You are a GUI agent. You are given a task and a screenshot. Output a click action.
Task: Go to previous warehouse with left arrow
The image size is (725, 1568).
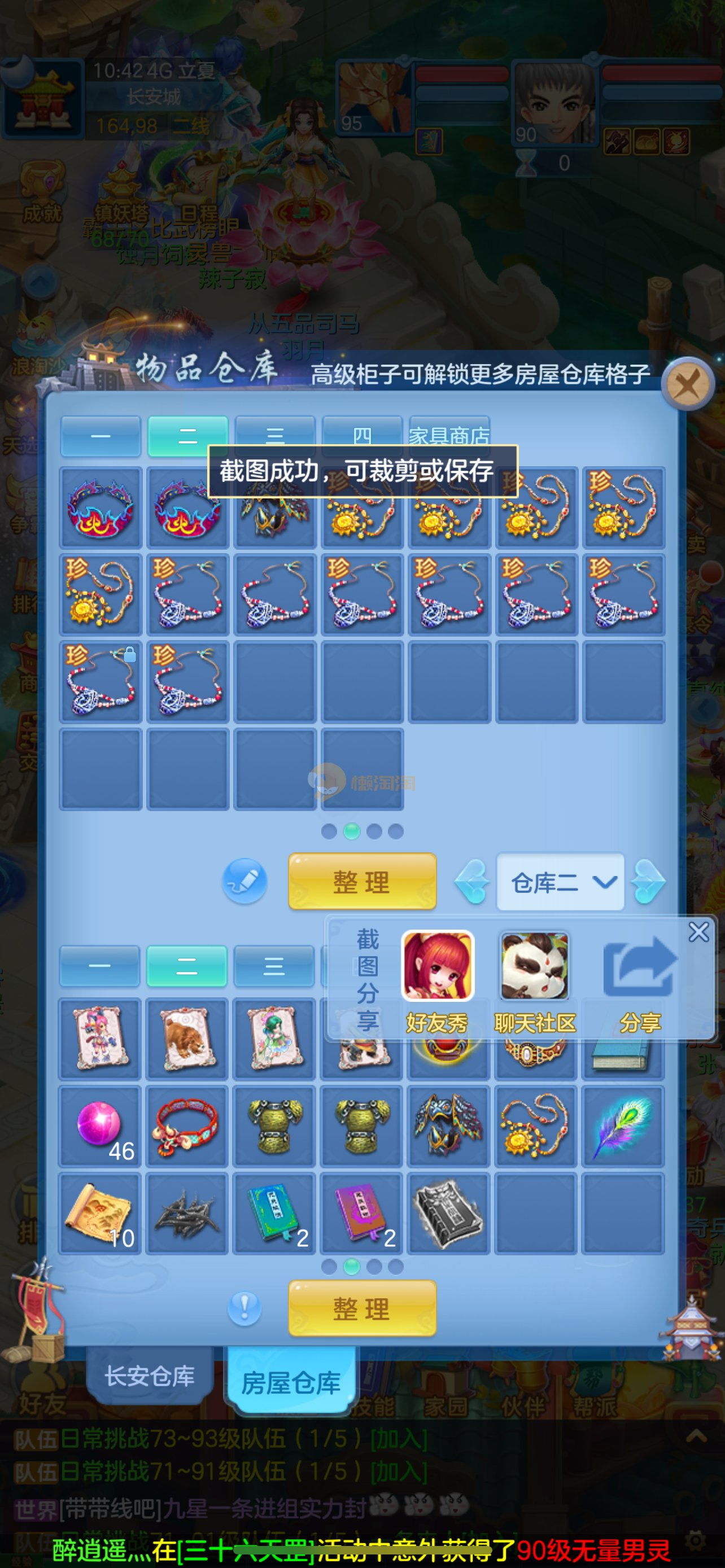473,882
